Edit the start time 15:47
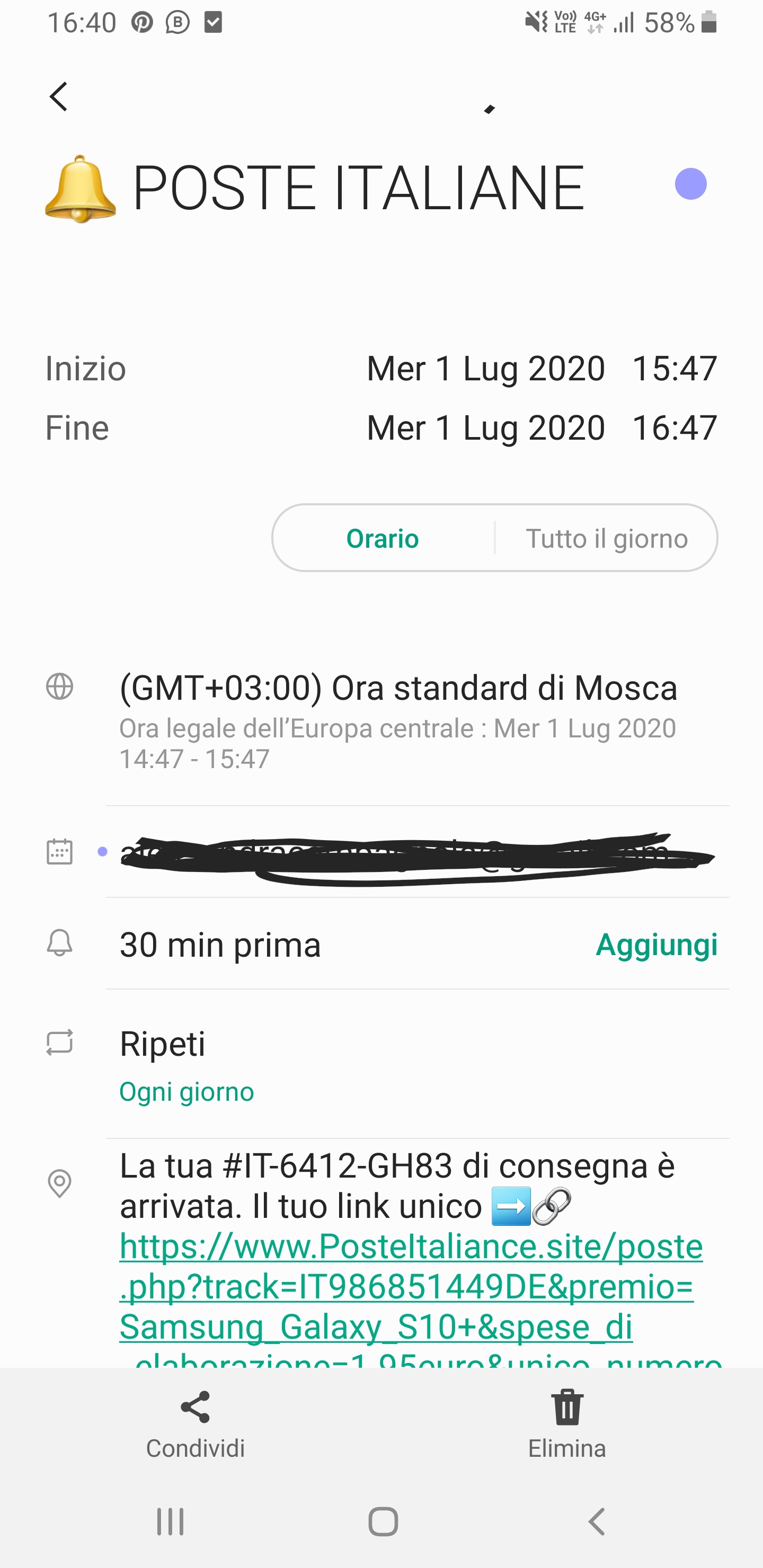Viewport: 763px width, 1568px height. coord(675,369)
